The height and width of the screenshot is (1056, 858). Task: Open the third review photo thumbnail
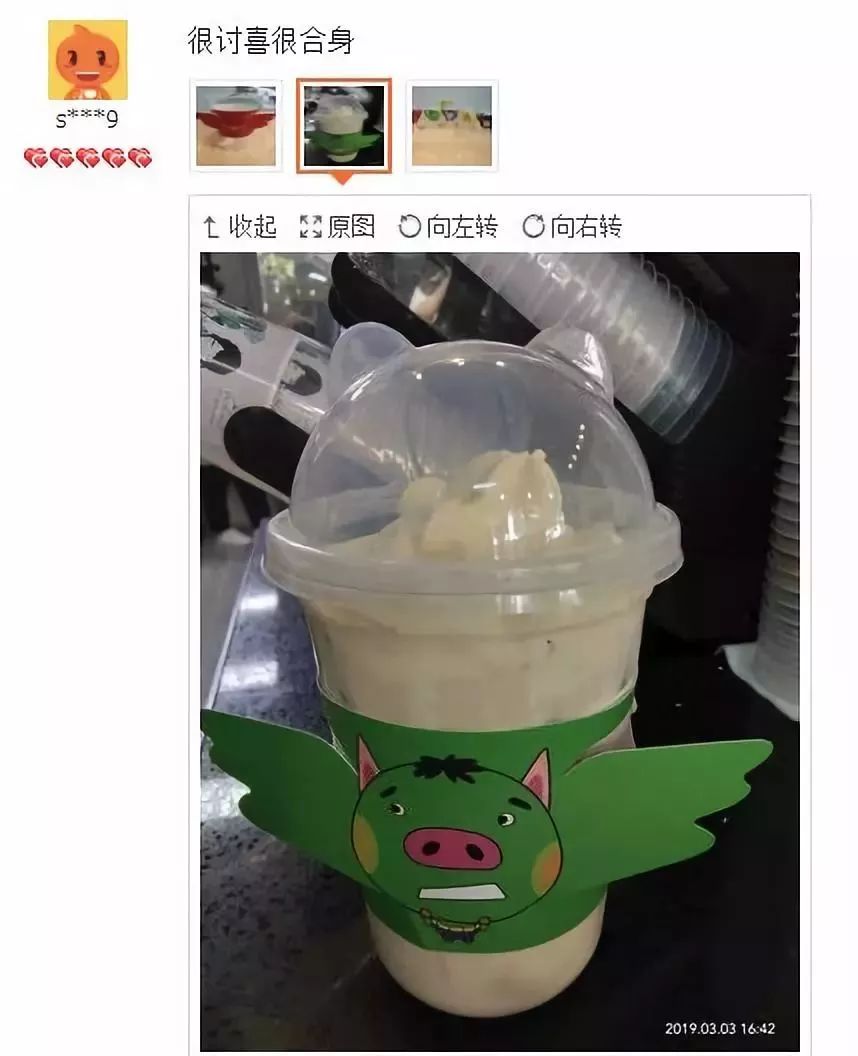point(452,125)
